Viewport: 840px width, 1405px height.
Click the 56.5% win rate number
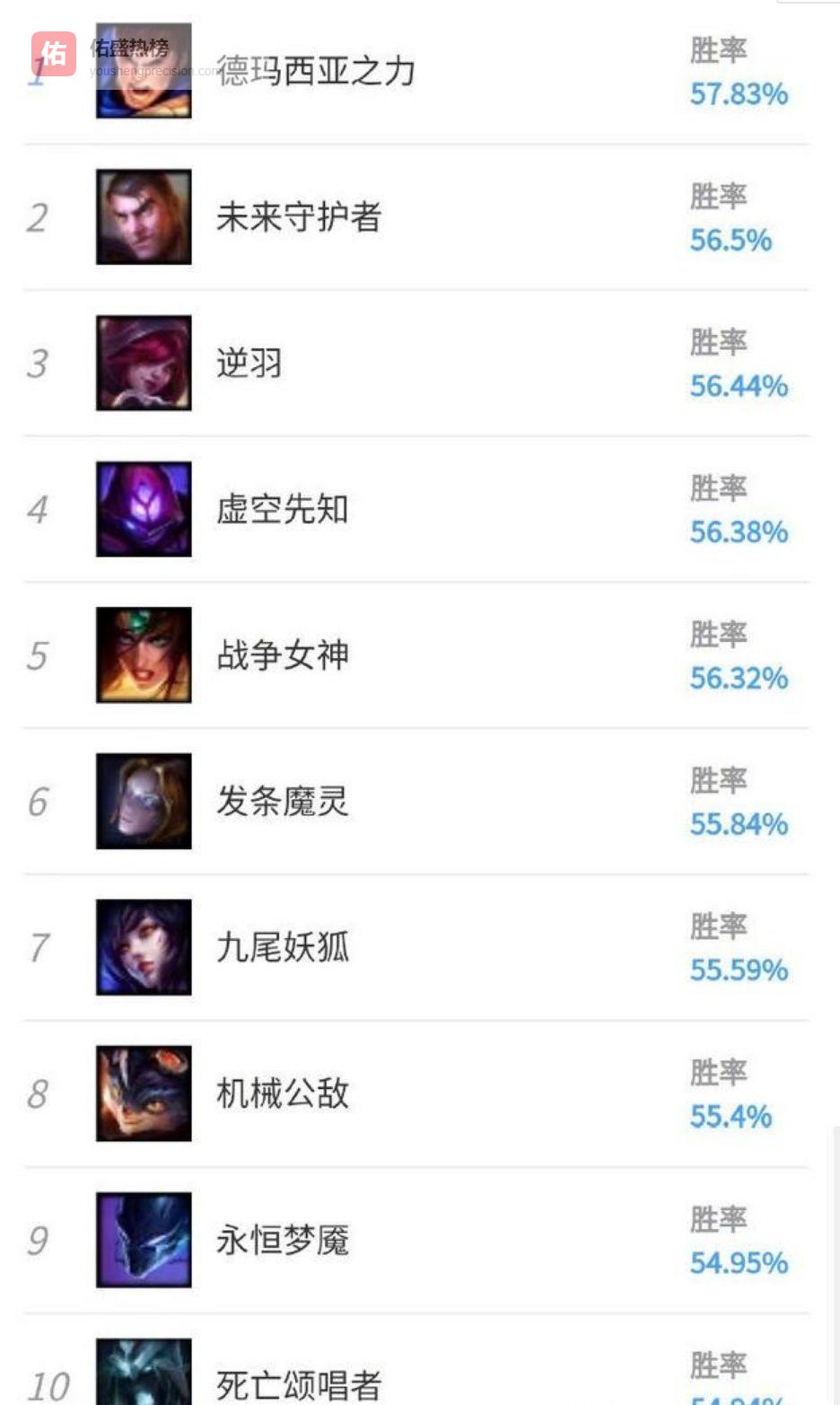pos(727,241)
